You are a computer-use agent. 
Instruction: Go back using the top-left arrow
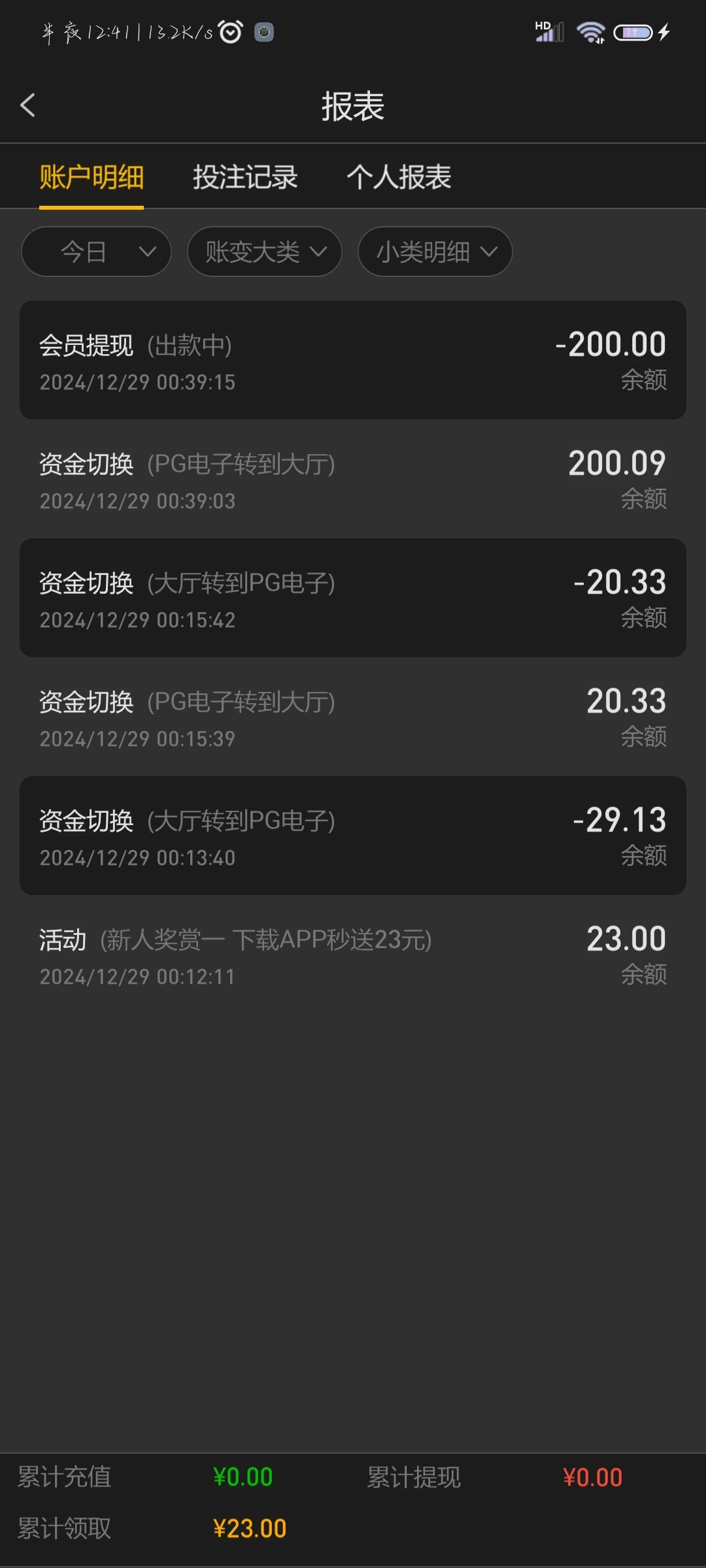tap(27, 105)
